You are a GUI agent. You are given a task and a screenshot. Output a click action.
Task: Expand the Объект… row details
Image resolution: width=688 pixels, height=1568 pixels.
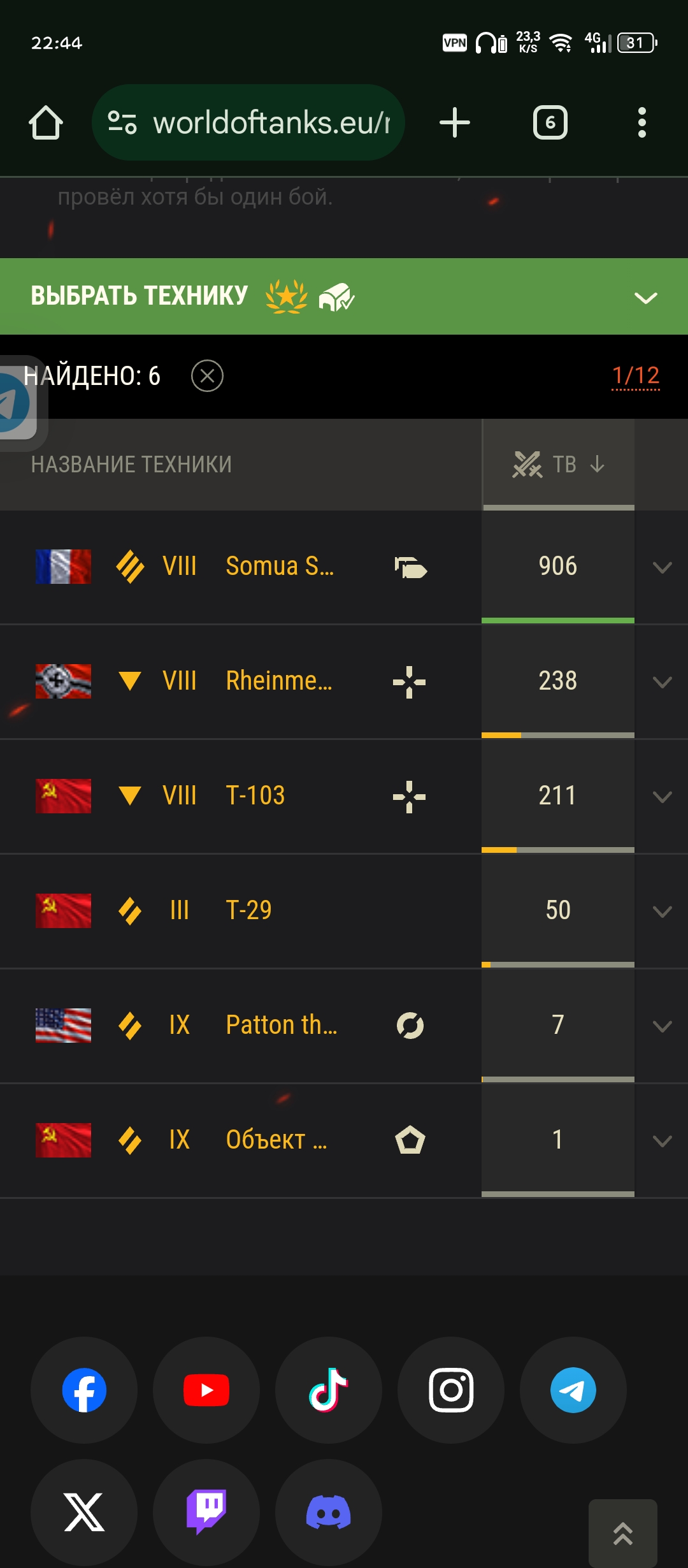(x=663, y=1141)
